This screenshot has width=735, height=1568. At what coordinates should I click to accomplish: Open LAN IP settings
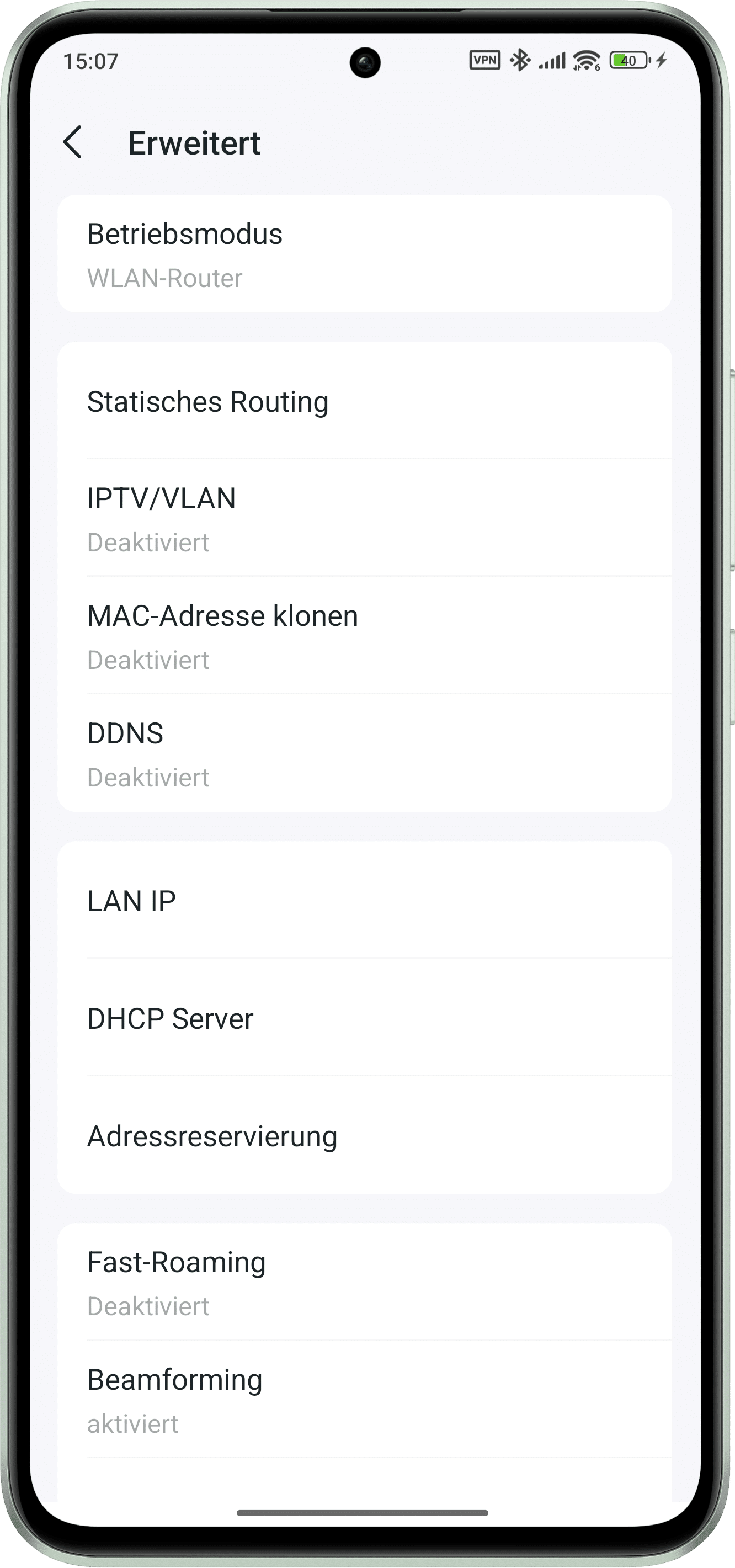[x=364, y=901]
